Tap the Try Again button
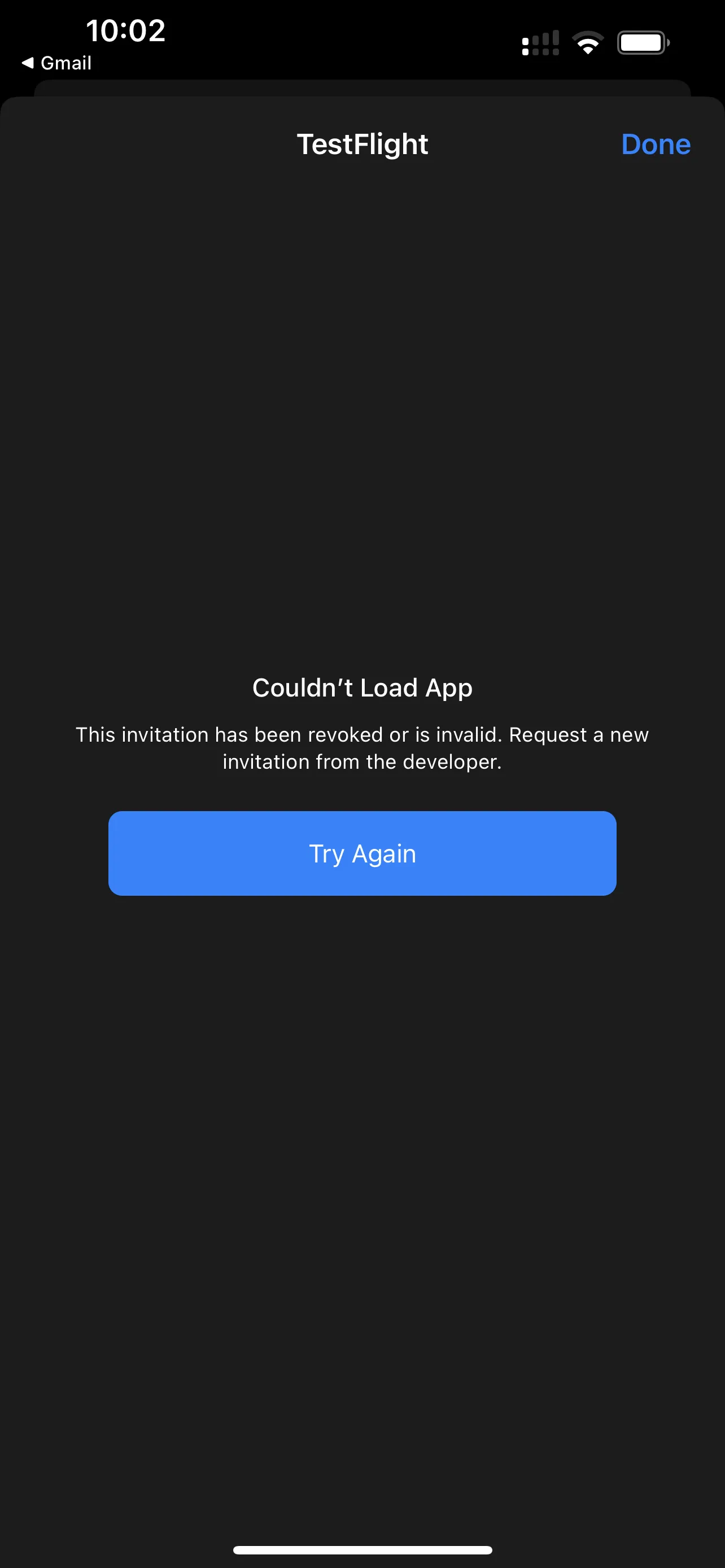This screenshot has width=725, height=1568. pyautogui.click(x=362, y=853)
